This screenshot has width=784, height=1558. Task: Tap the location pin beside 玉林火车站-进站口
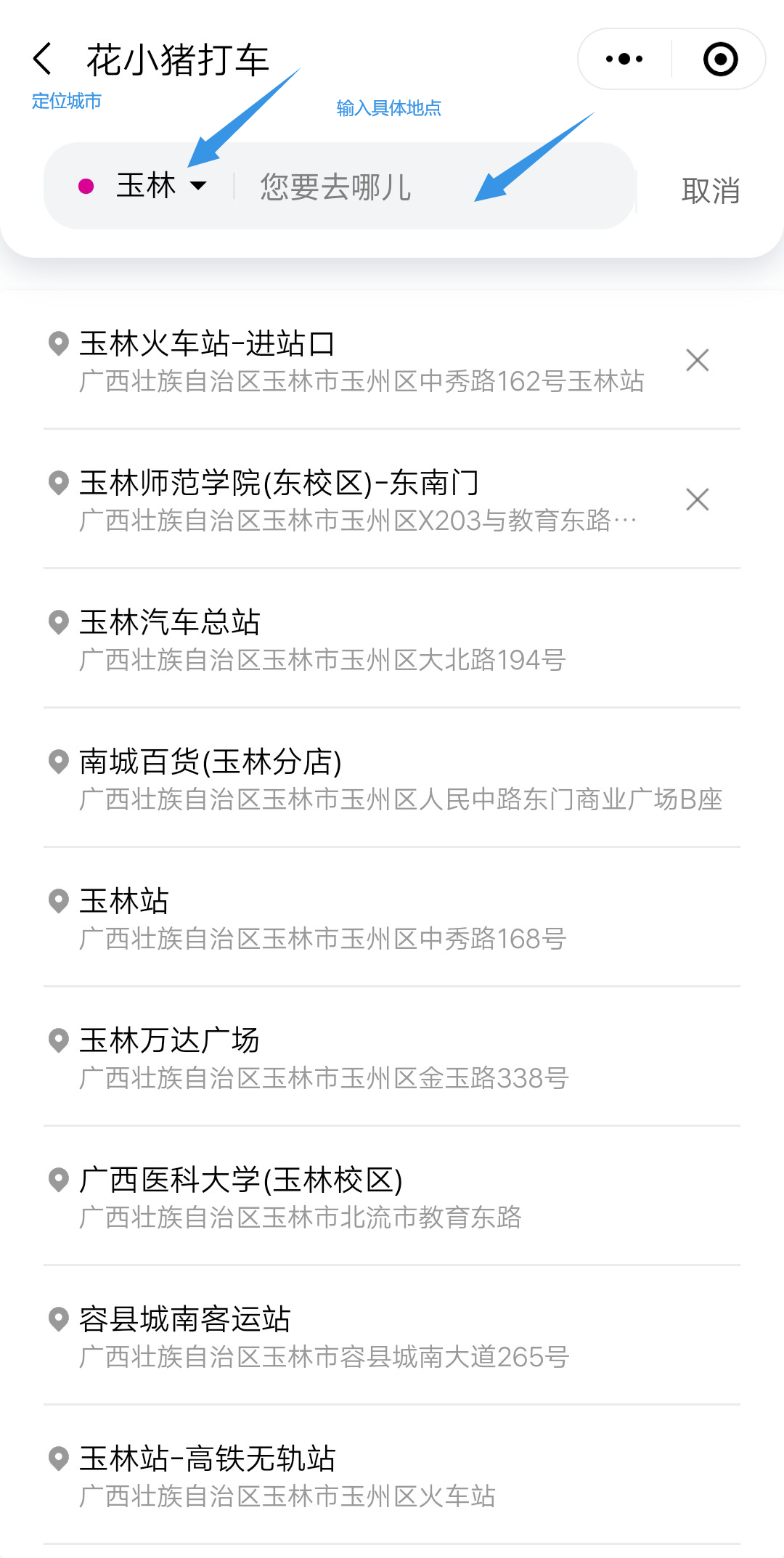[x=58, y=341]
